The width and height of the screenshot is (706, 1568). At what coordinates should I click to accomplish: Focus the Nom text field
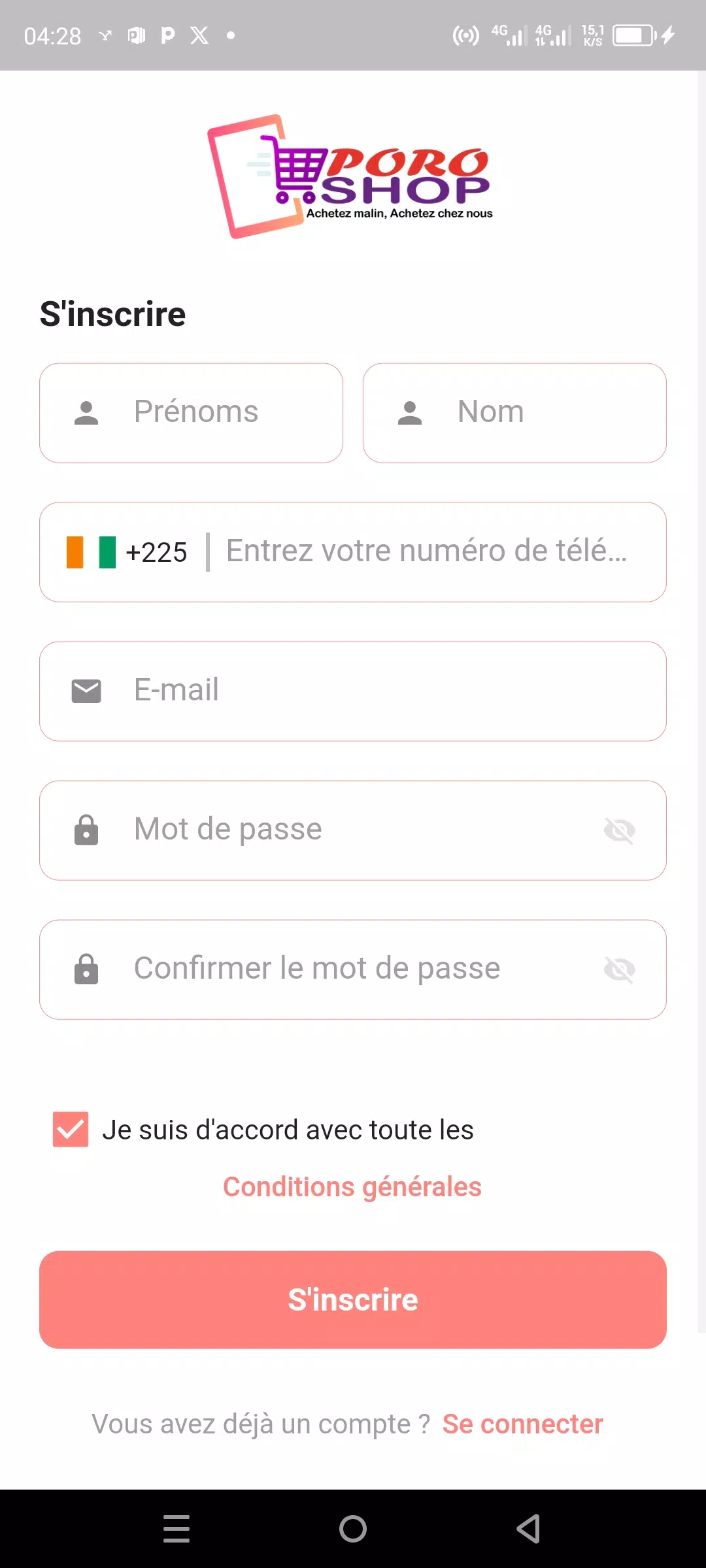[x=514, y=413]
